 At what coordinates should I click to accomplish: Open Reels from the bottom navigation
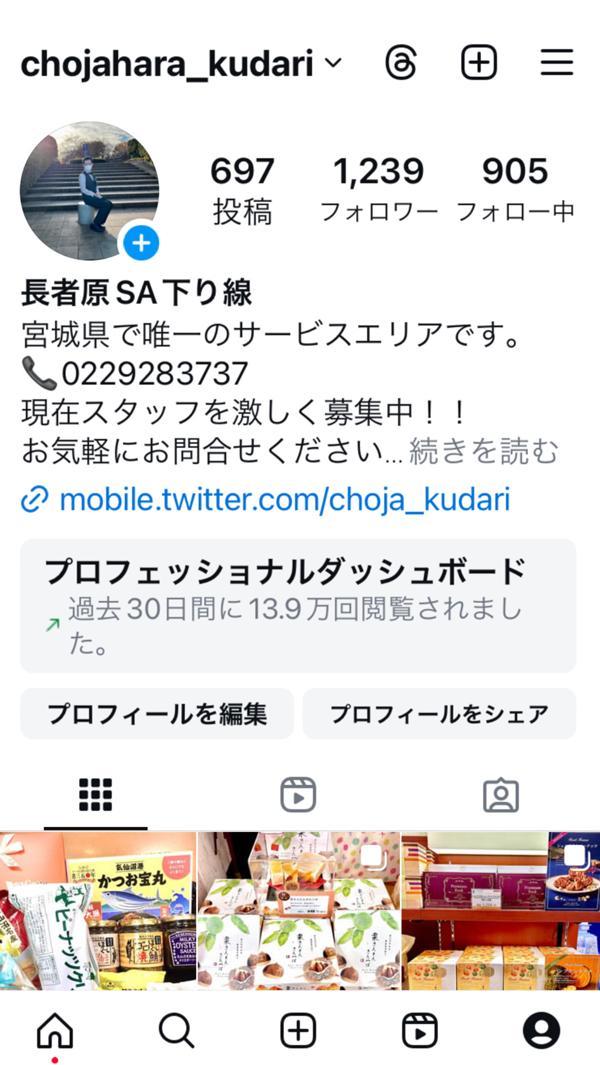419,1030
